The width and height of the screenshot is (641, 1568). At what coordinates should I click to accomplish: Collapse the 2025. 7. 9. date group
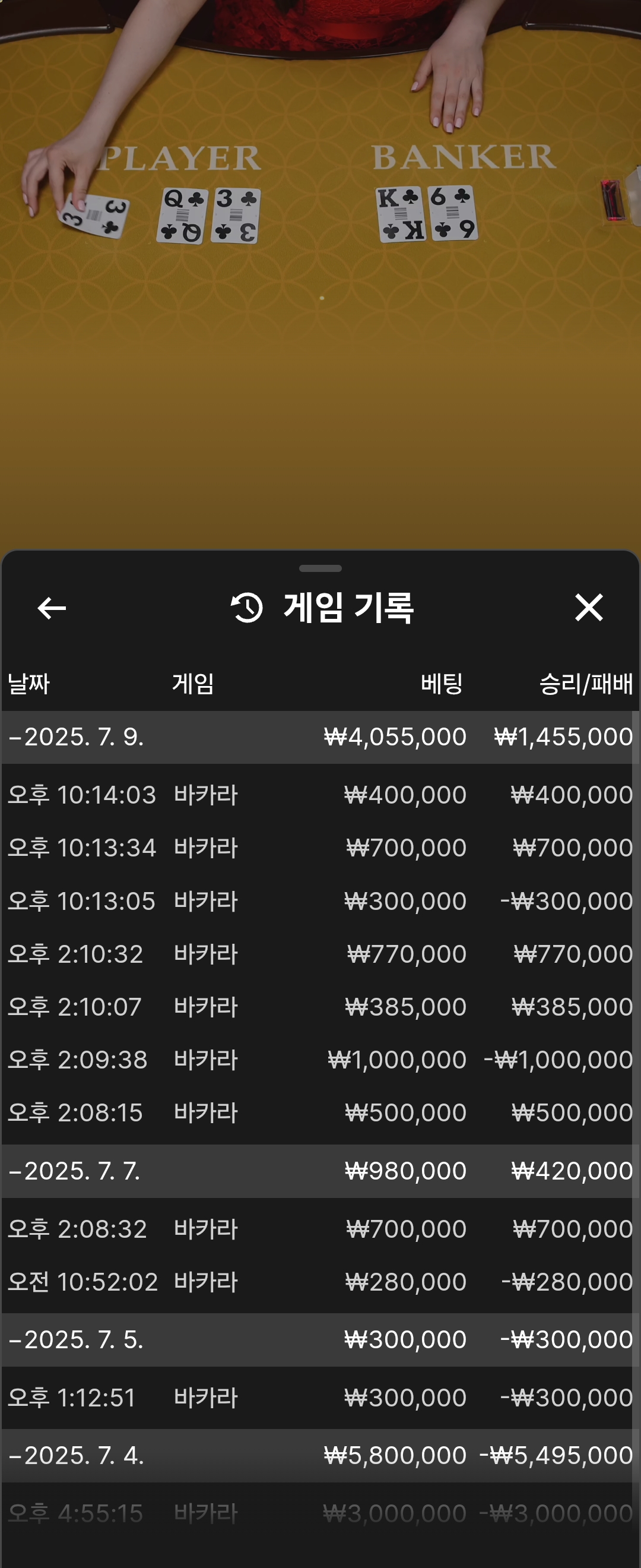pyautogui.click(x=76, y=737)
